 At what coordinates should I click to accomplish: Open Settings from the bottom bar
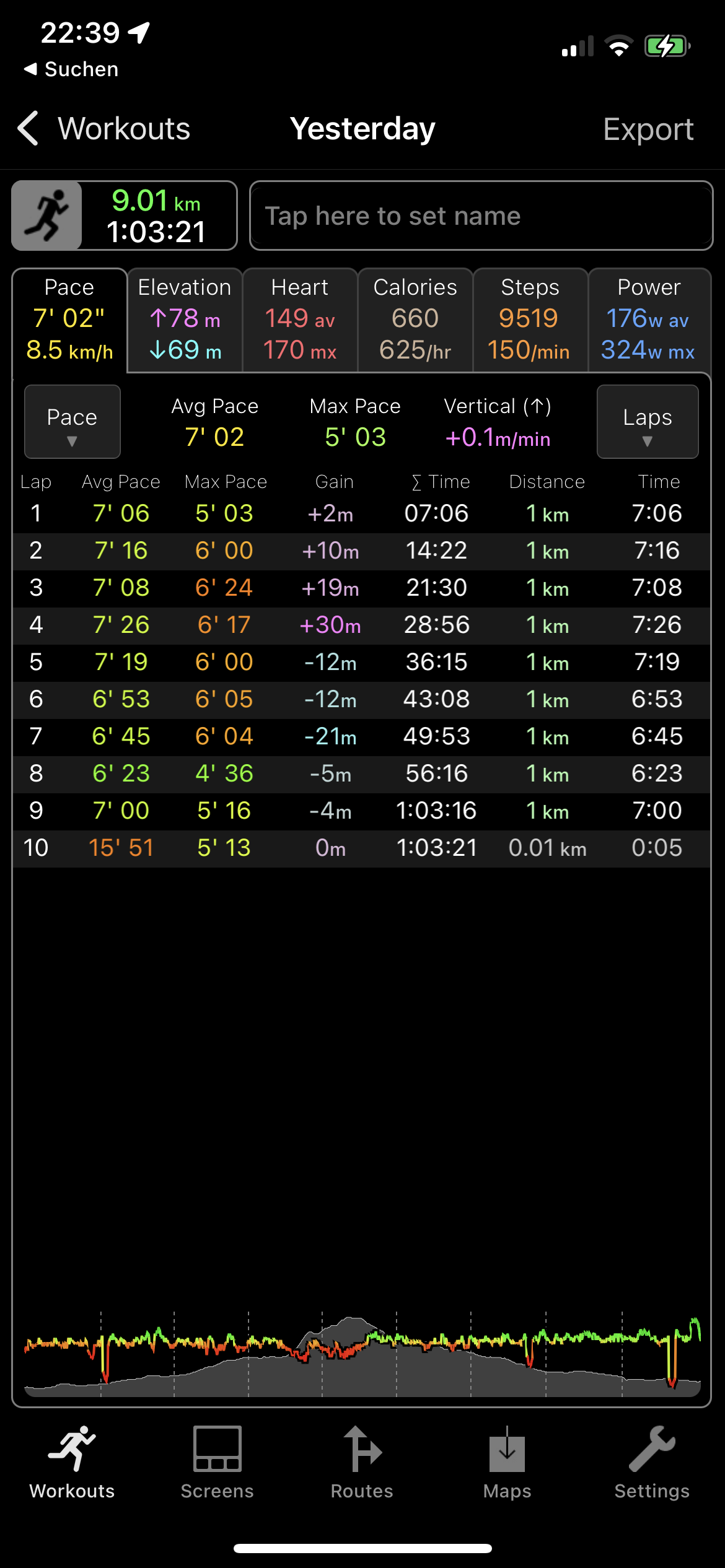click(652, 1461)
